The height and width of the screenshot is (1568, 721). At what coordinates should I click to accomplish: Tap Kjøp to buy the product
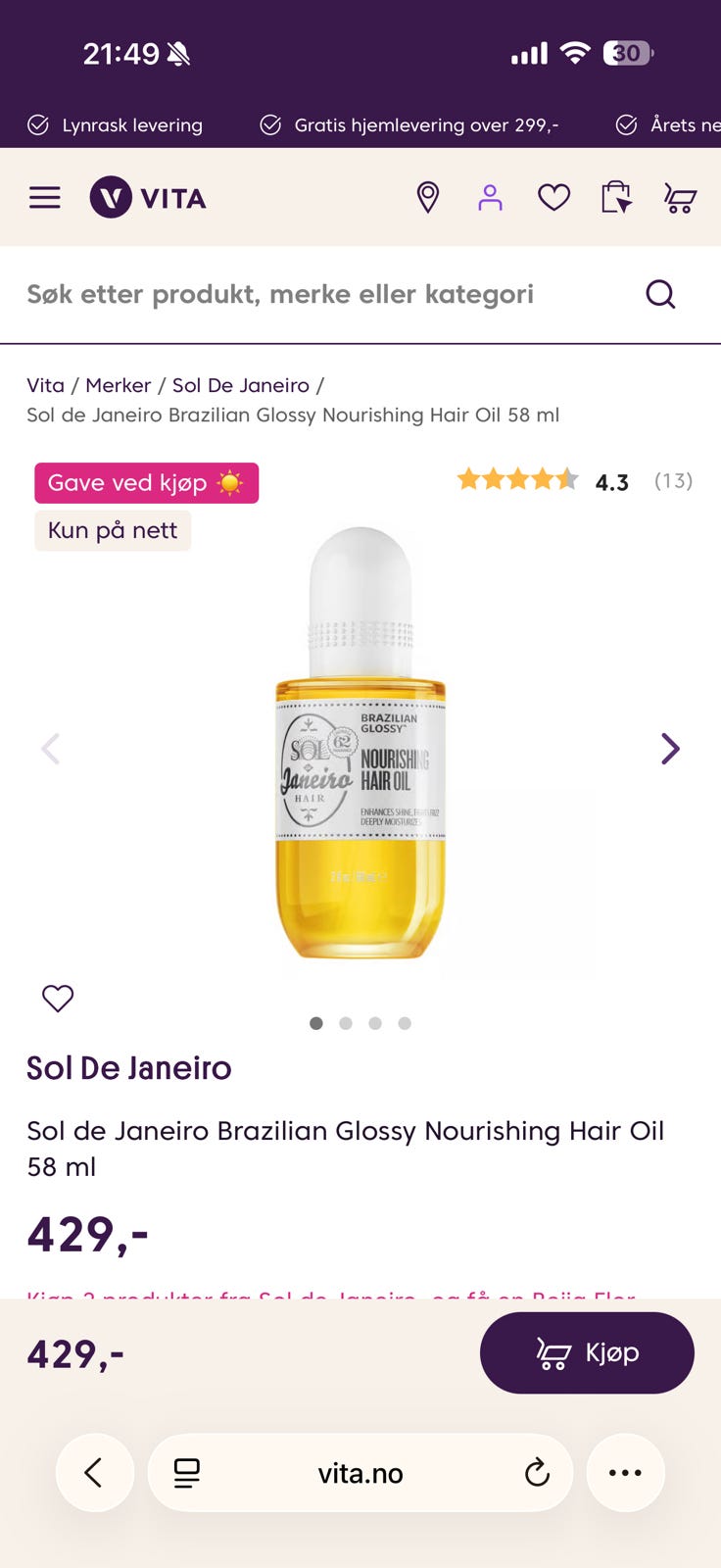(587, 1352)
